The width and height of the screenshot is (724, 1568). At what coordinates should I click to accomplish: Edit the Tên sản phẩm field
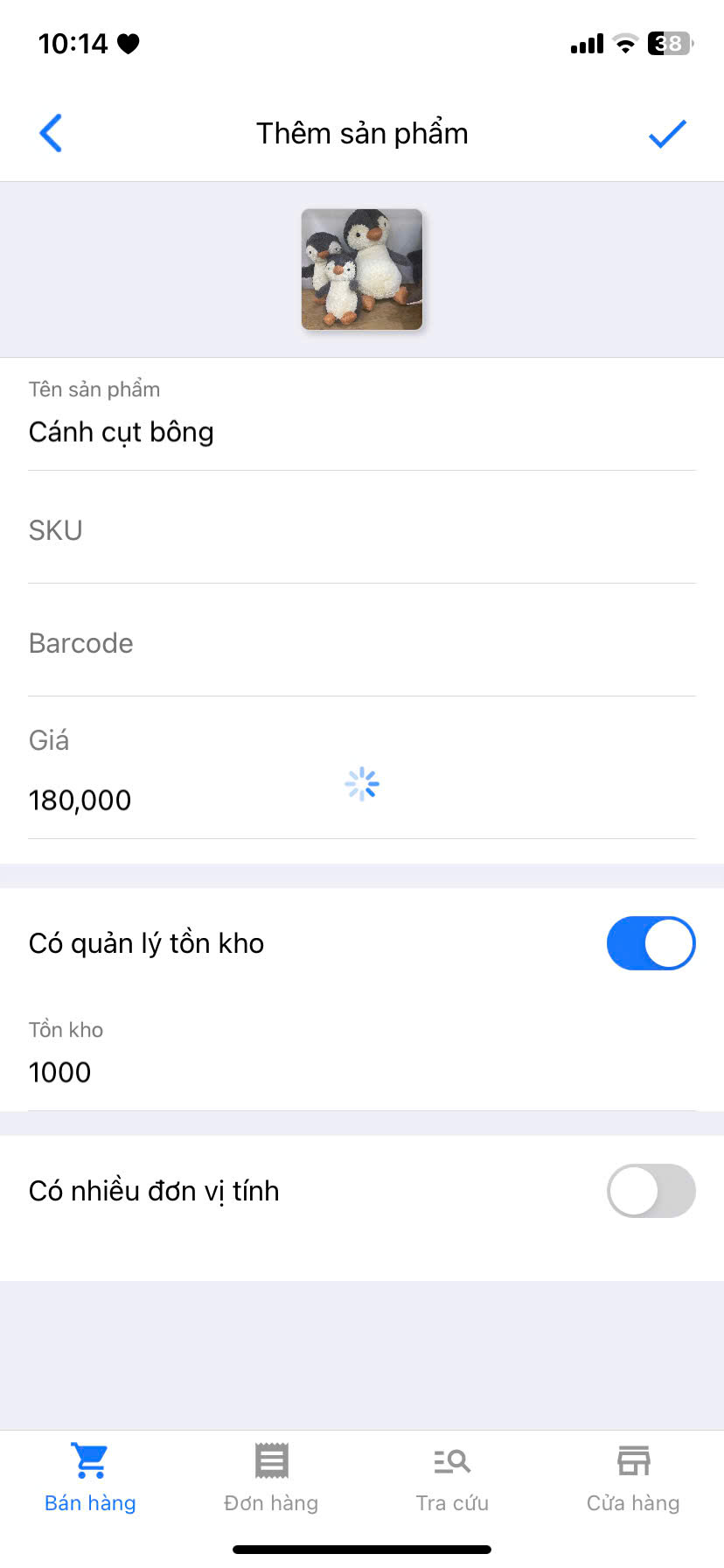[362, 415]
